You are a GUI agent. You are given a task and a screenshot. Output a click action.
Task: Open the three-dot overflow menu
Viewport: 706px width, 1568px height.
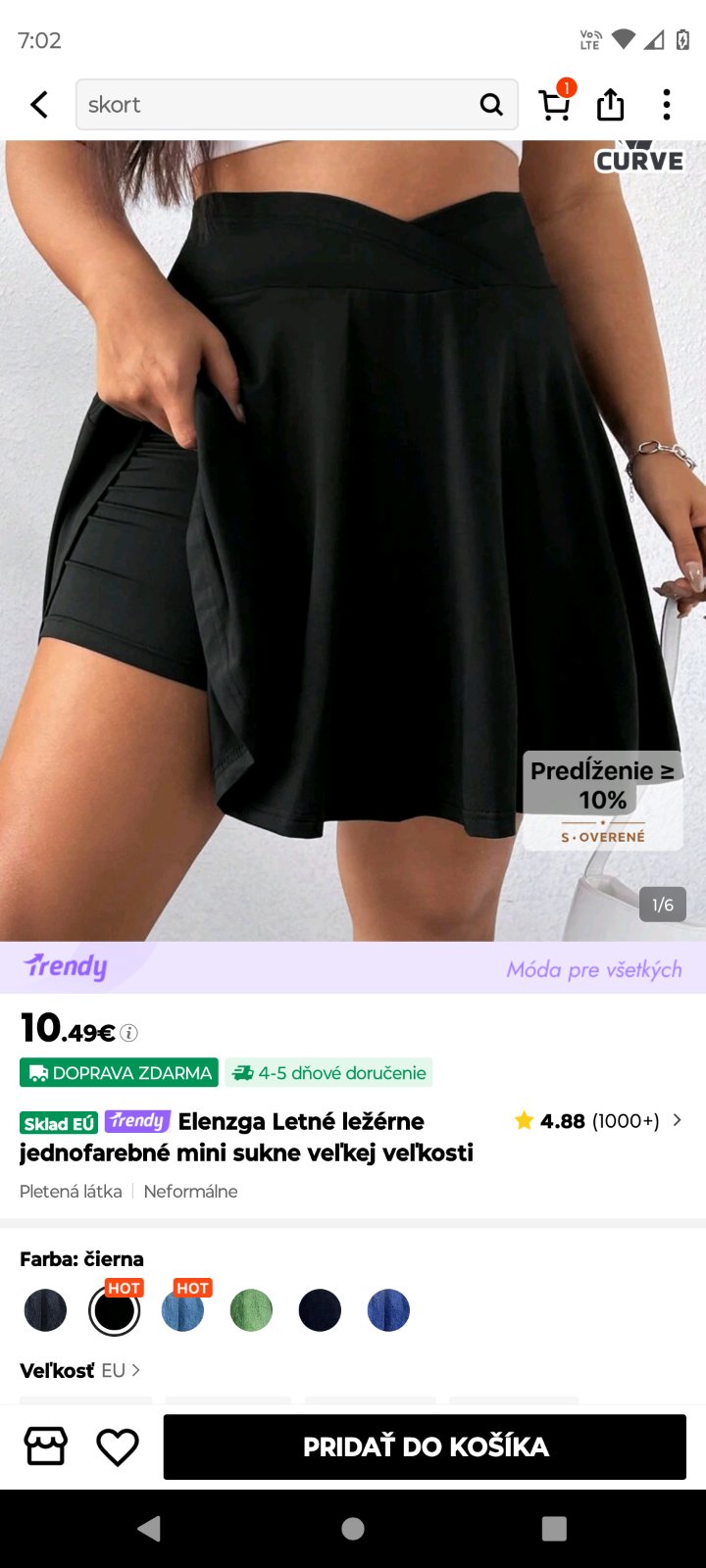tap(667, 105)
